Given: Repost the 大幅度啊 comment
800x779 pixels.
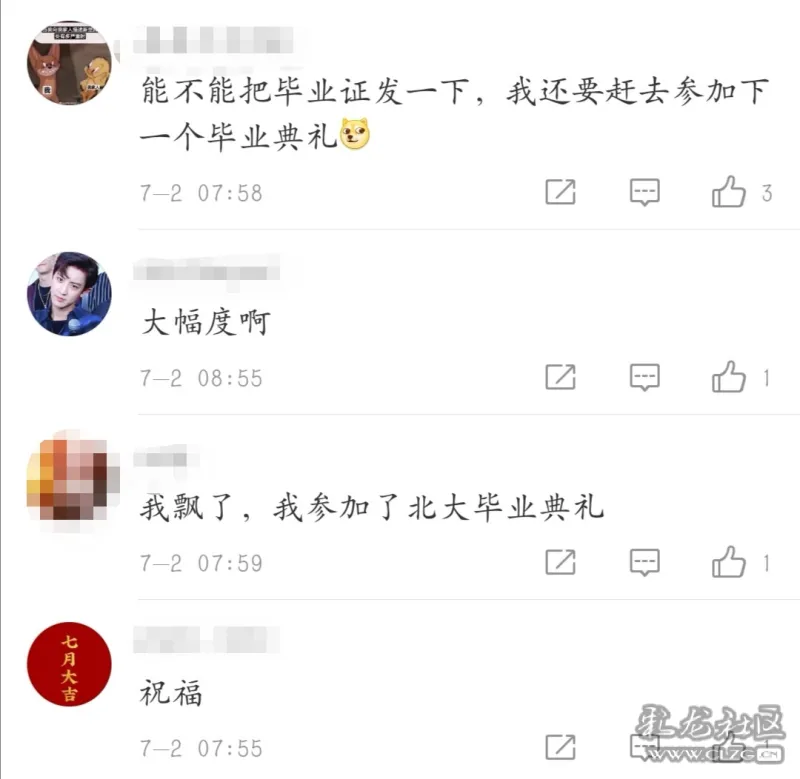Looking at the screenshot, I should [x=560, y=377].
